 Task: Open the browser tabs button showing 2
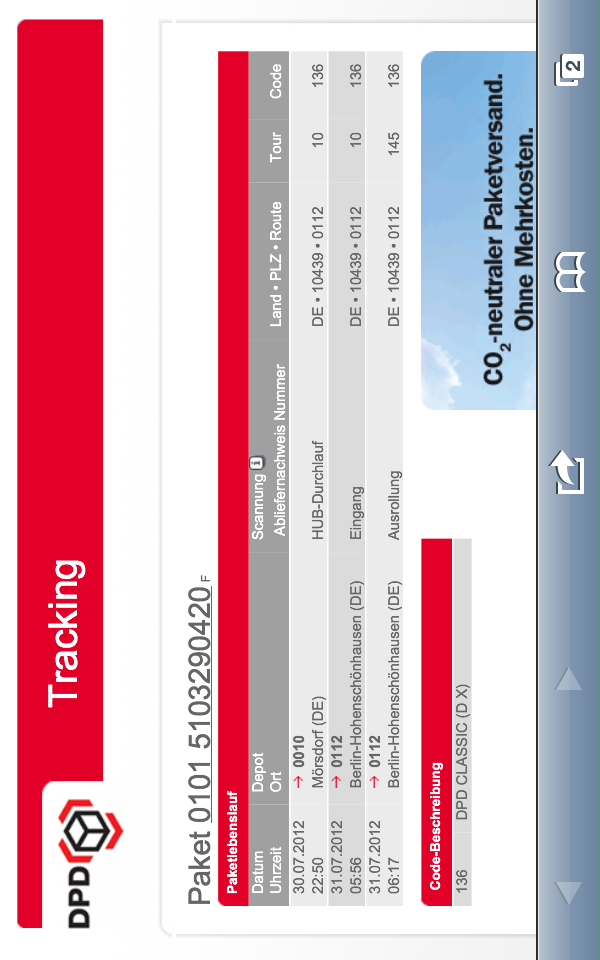pyautogui.click(x=569, y=70)
